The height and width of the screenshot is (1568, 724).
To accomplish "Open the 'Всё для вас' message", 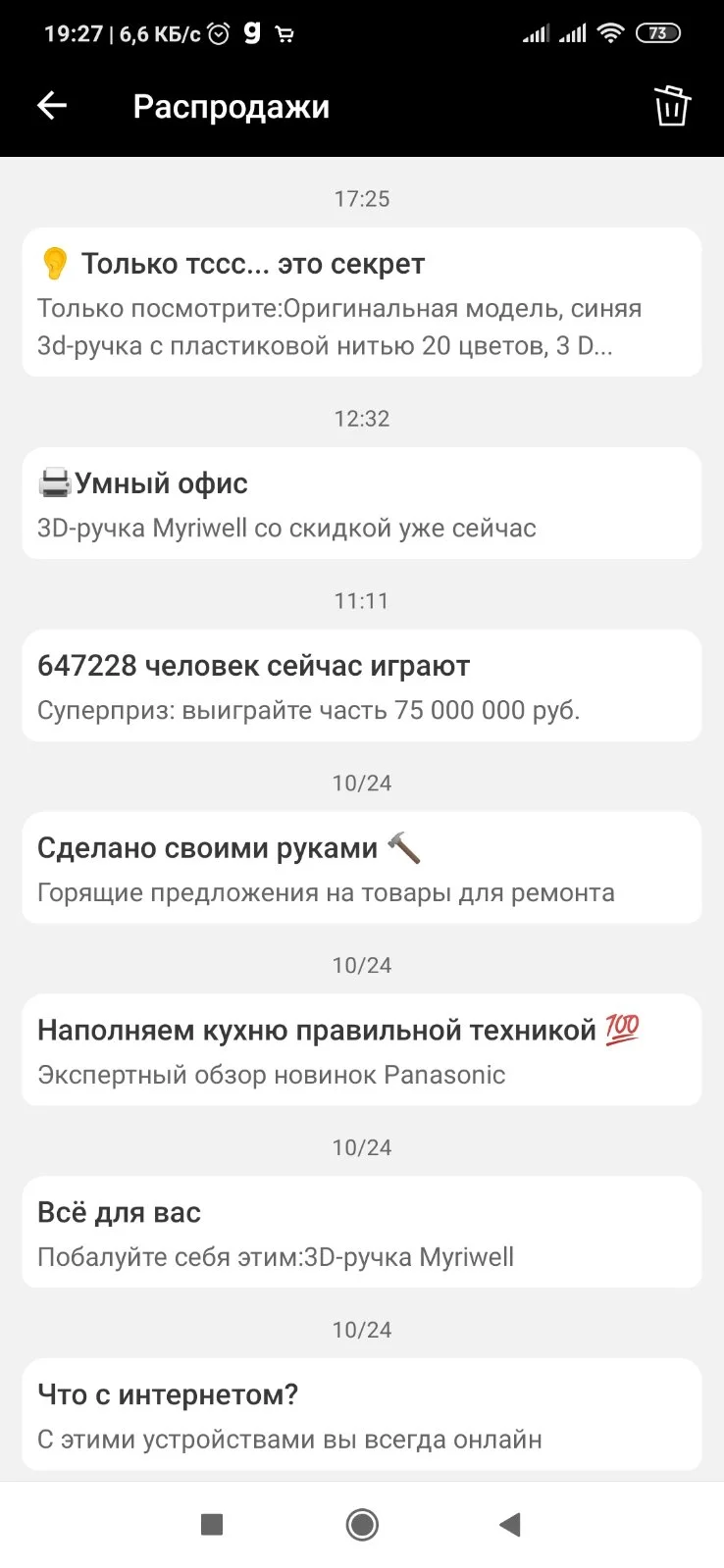I will coord(362,1233).
